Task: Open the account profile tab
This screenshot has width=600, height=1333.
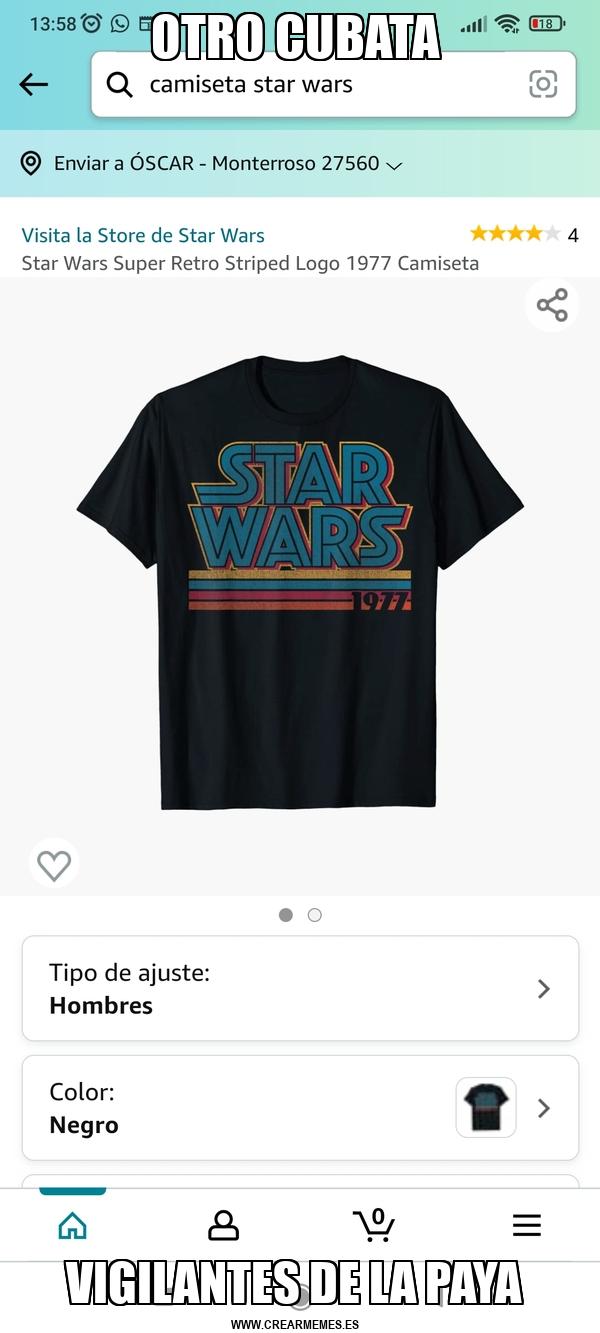Action: (223, 1225)
